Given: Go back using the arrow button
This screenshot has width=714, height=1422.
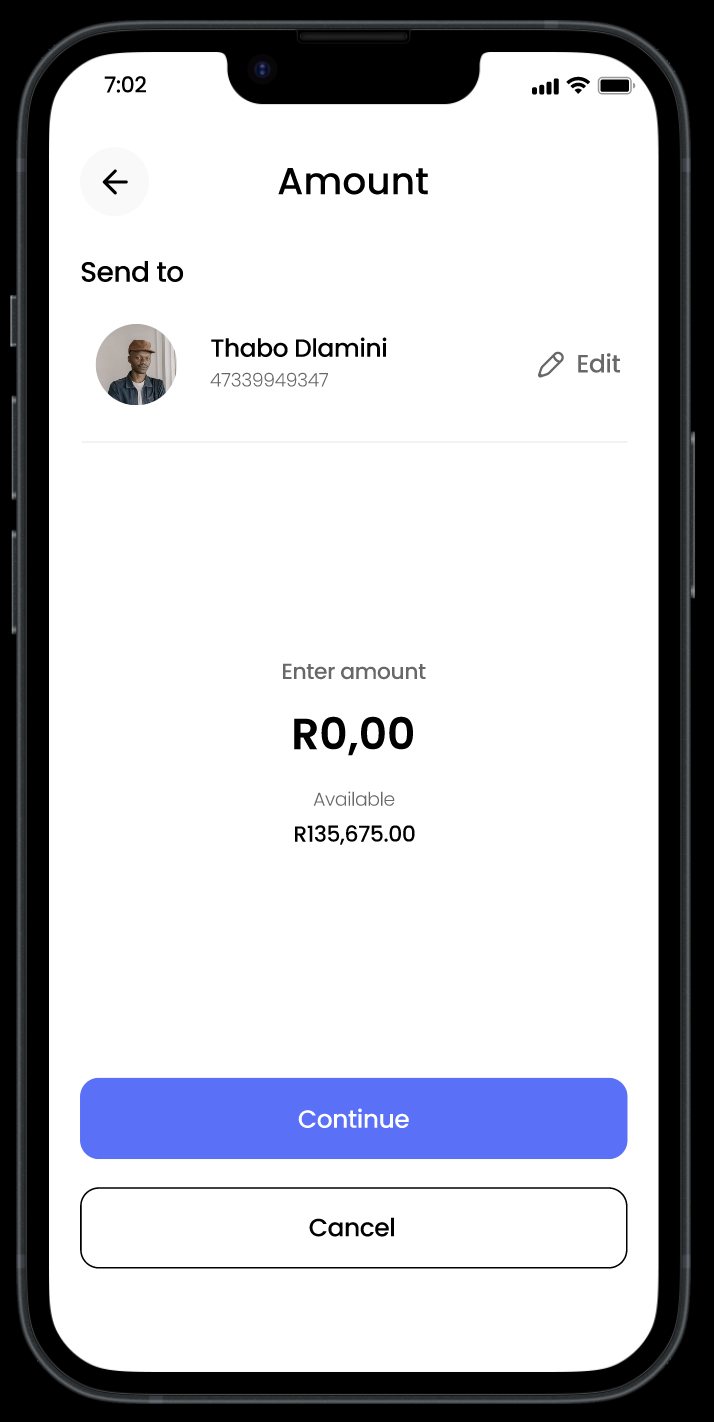Looking at the screenshot, I should click(115, 182).
